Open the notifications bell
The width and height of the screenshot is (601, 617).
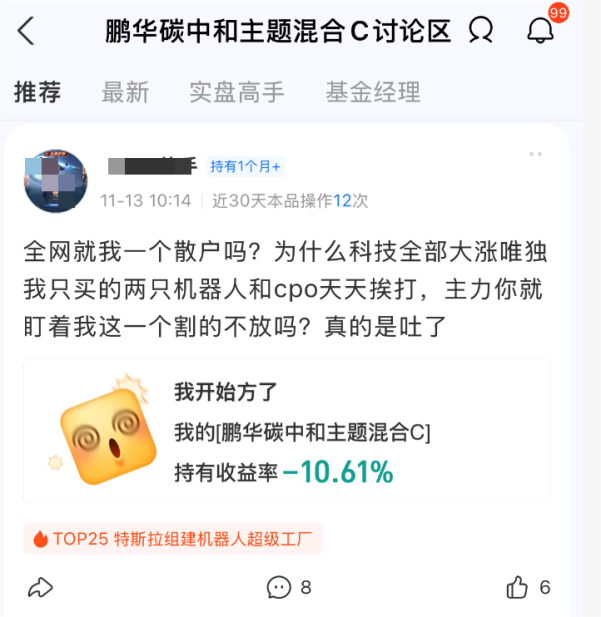[x=540, y=31]
